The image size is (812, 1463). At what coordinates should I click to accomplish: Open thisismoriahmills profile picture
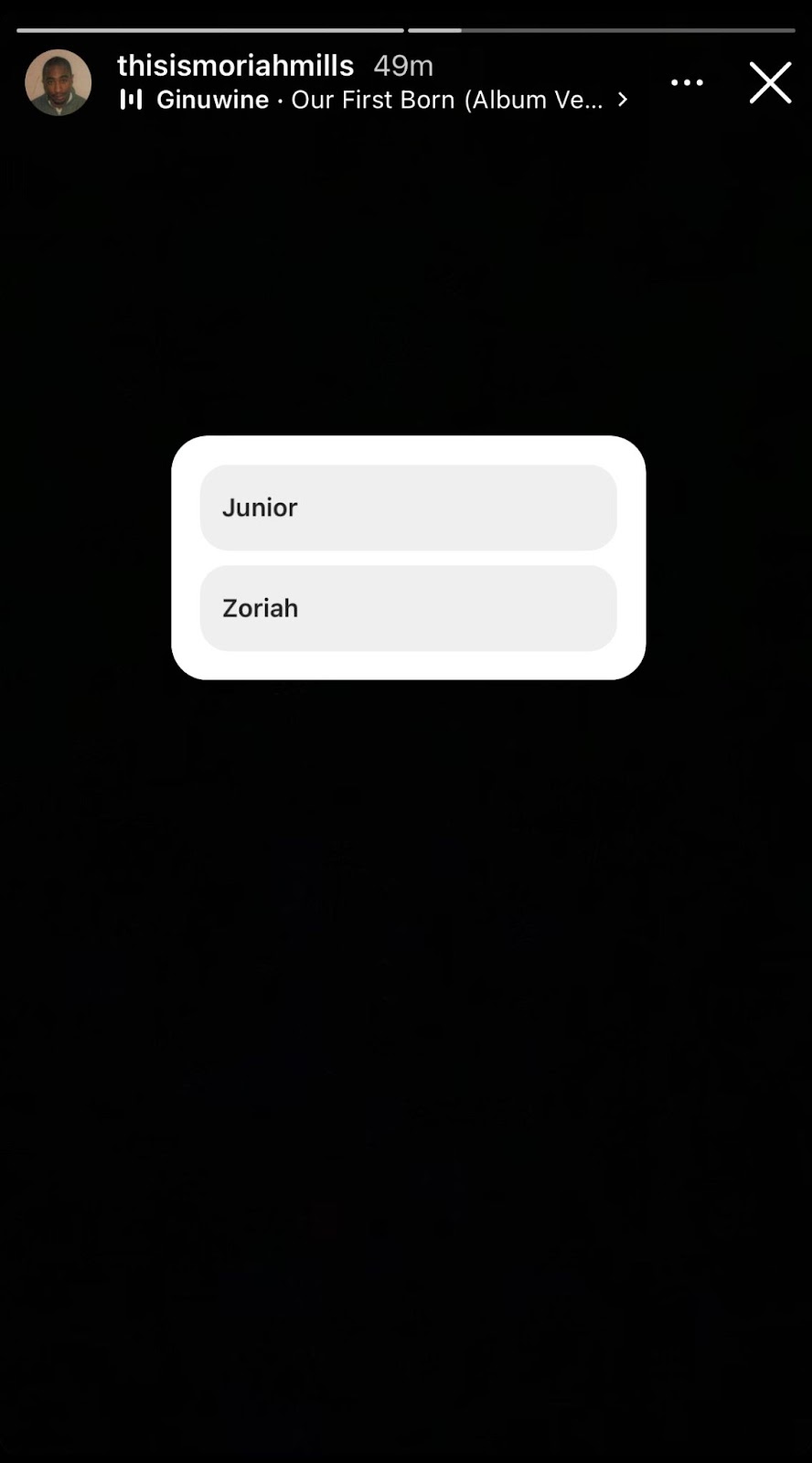tap(58, 82)
